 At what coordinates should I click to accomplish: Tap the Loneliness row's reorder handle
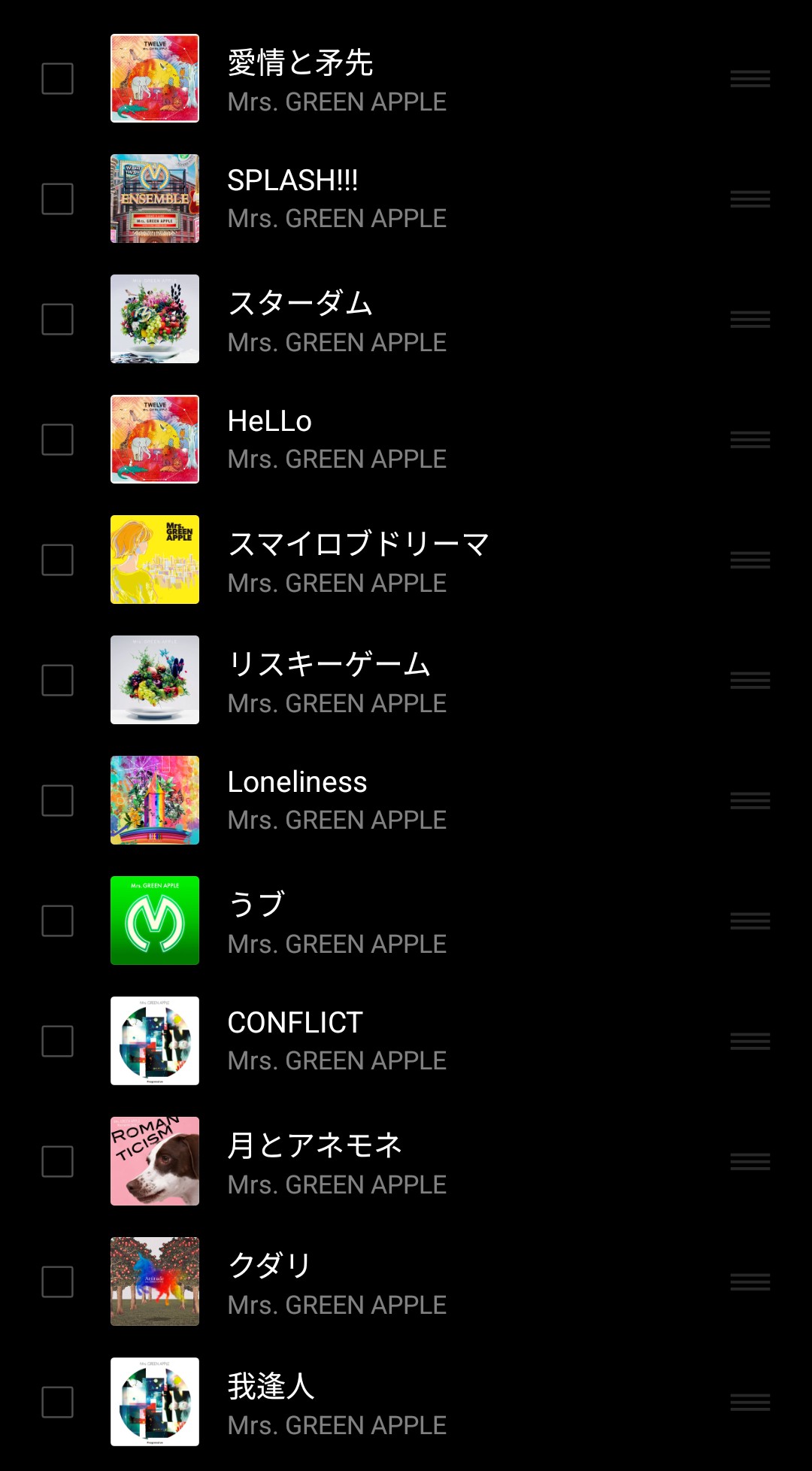click(x=750, y=800)
